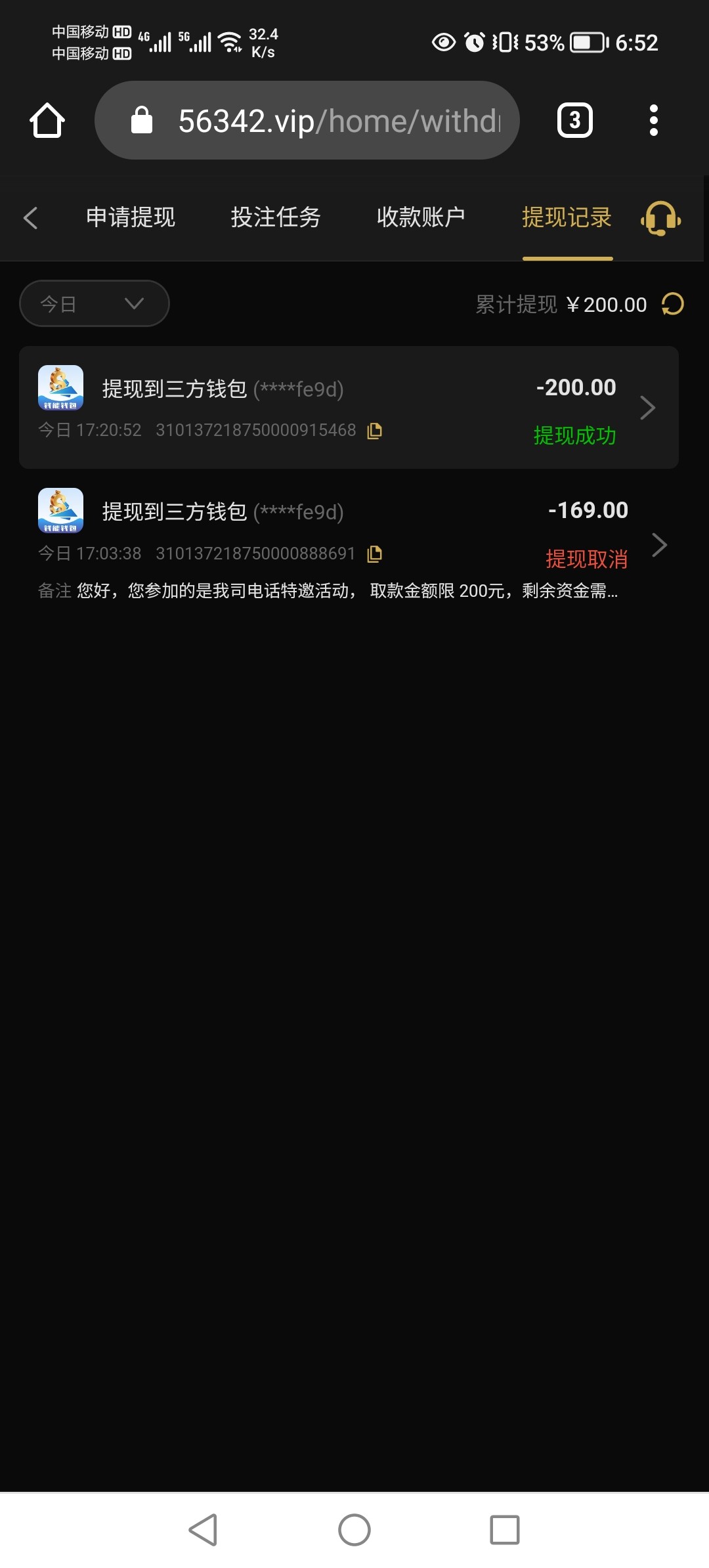Switch to the 收款账户 tab
709x1568 pixels.
click(421, 217)
